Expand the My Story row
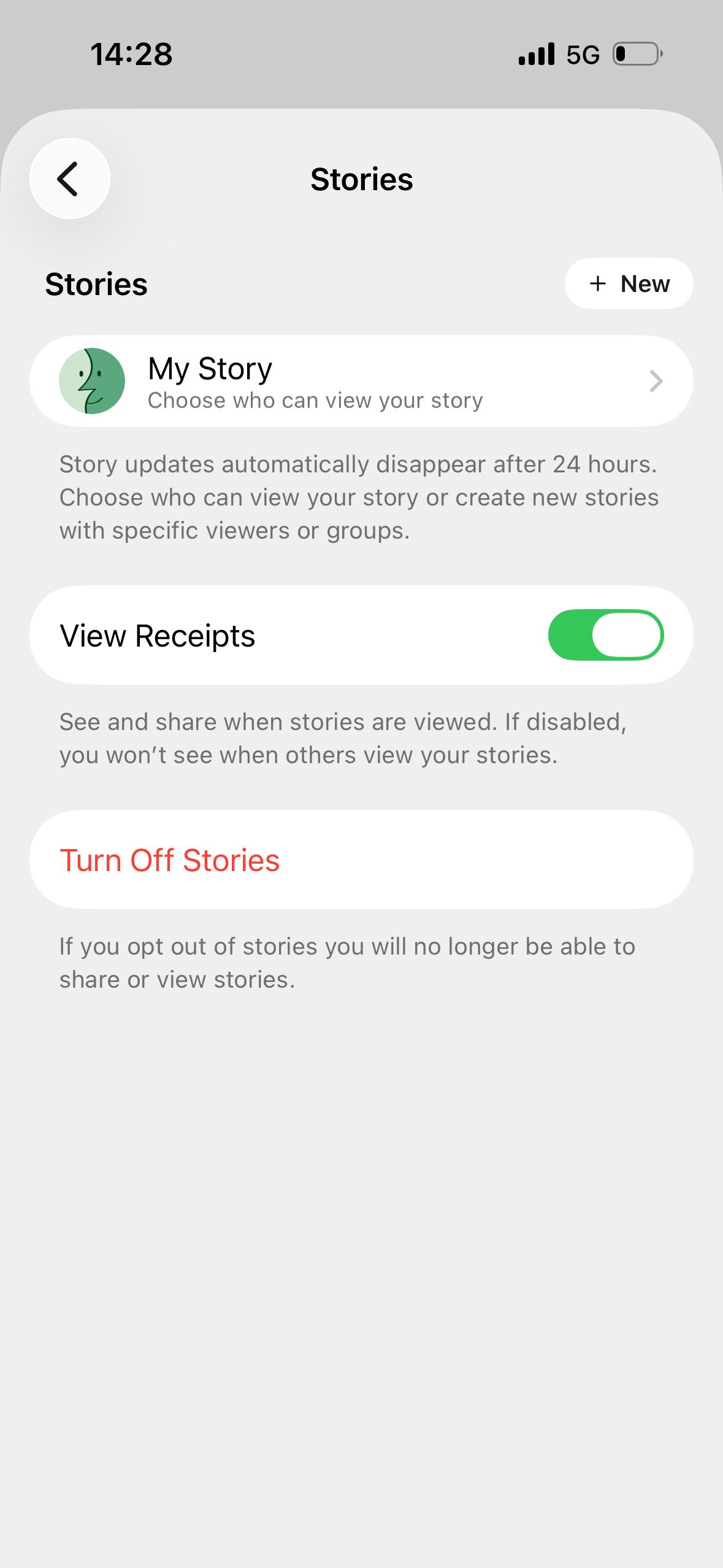723x1568 pixels. 362,381
